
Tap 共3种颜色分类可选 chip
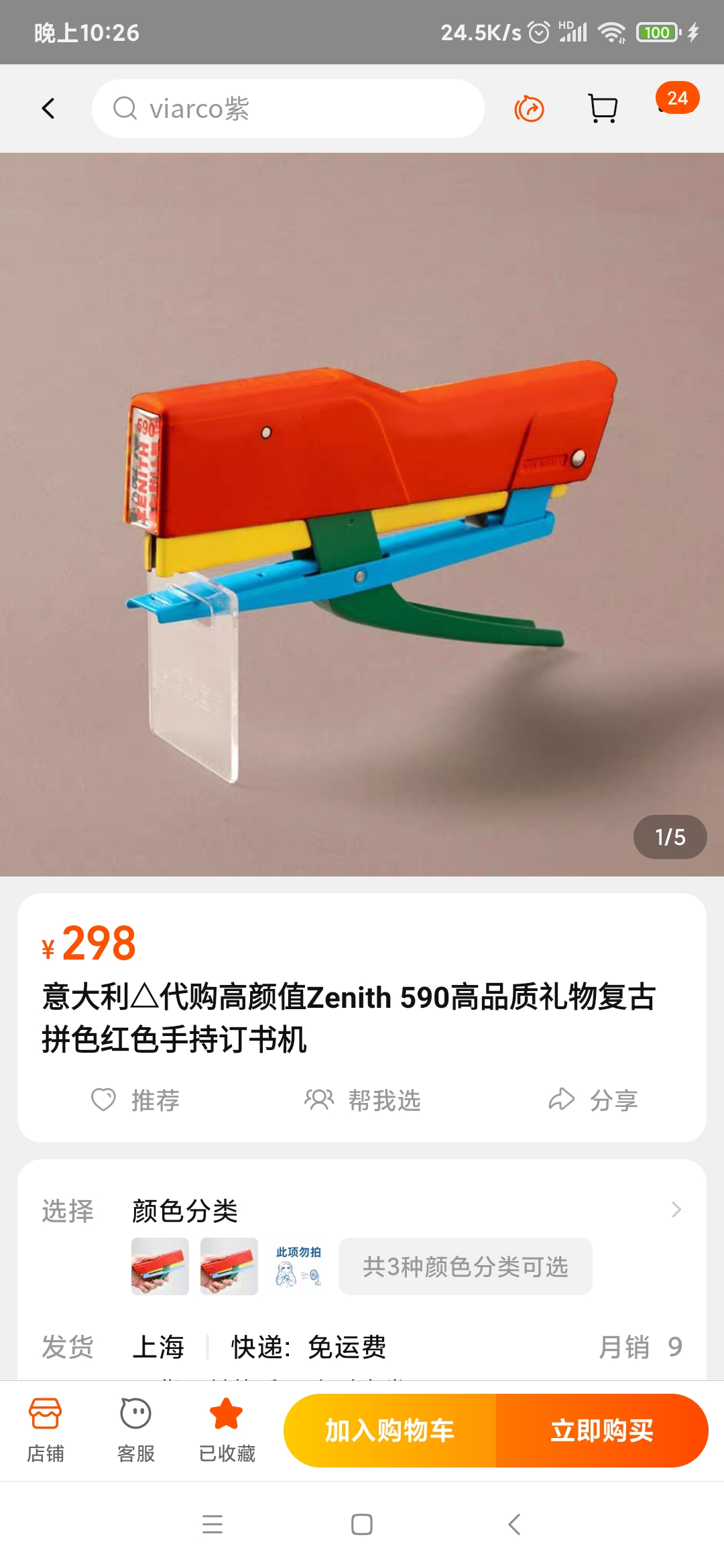pos(465,1266)
